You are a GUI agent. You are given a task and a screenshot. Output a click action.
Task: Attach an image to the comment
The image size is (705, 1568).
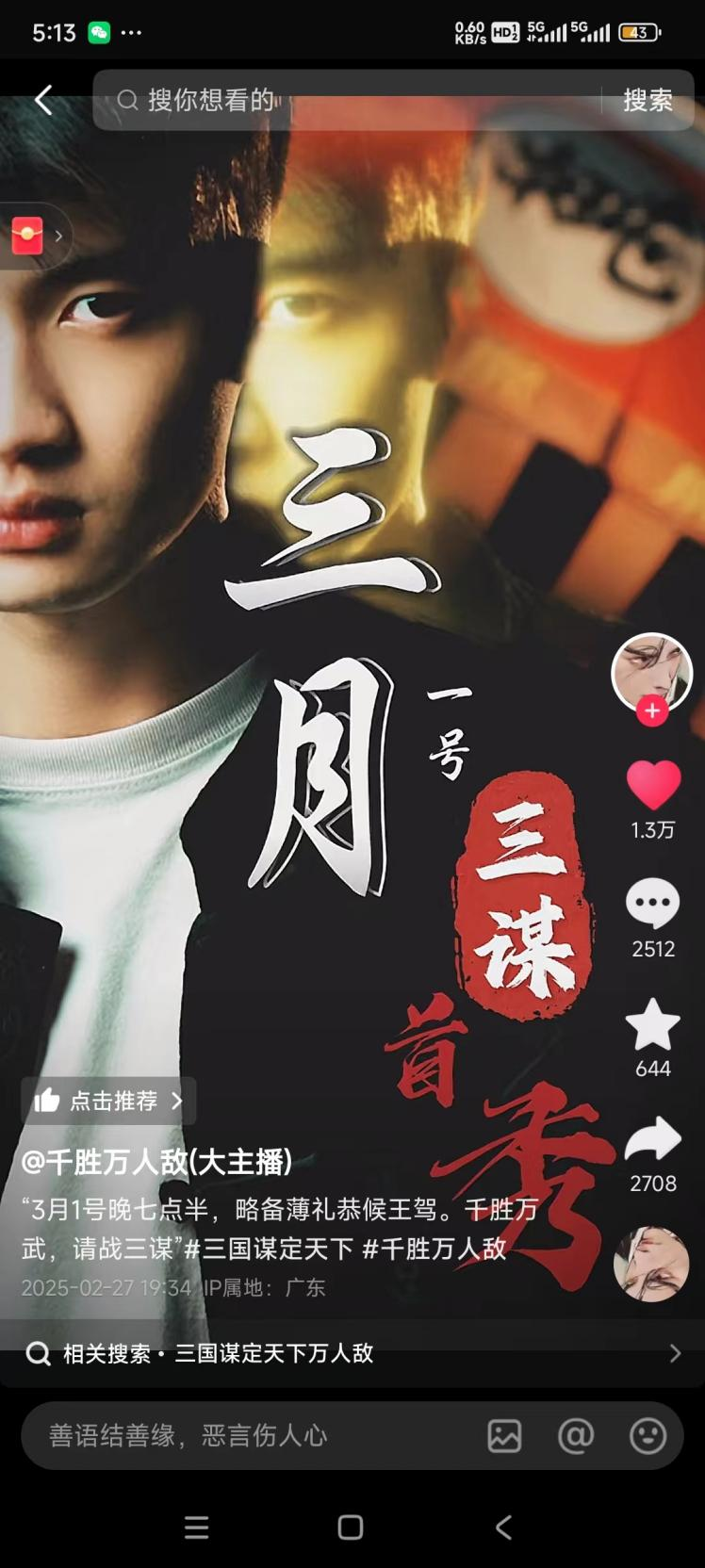pyautogui.click(x=504, y=1435)
